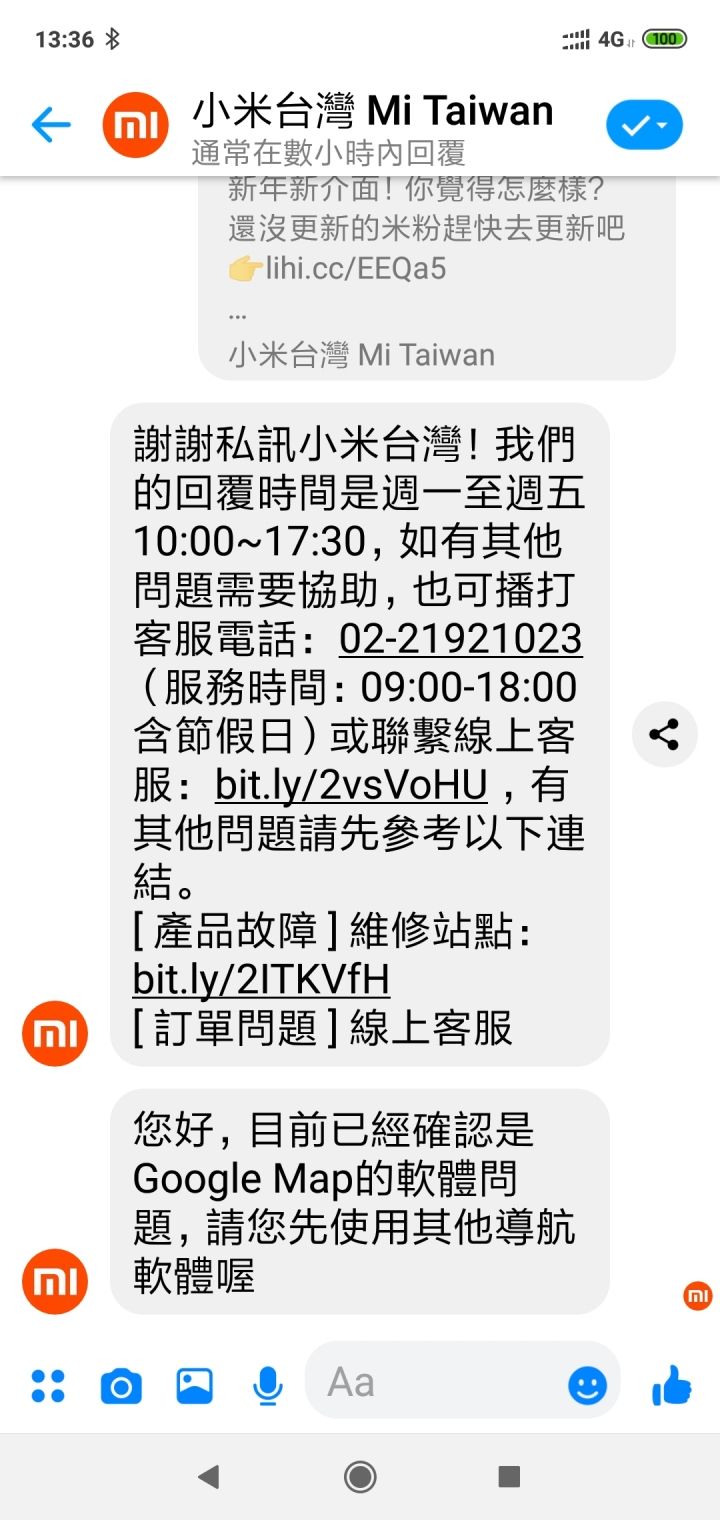Open the bit.ly/2ITKVfH repair sites link
This screenshot has height=1520, width=720.
[261, 980]
